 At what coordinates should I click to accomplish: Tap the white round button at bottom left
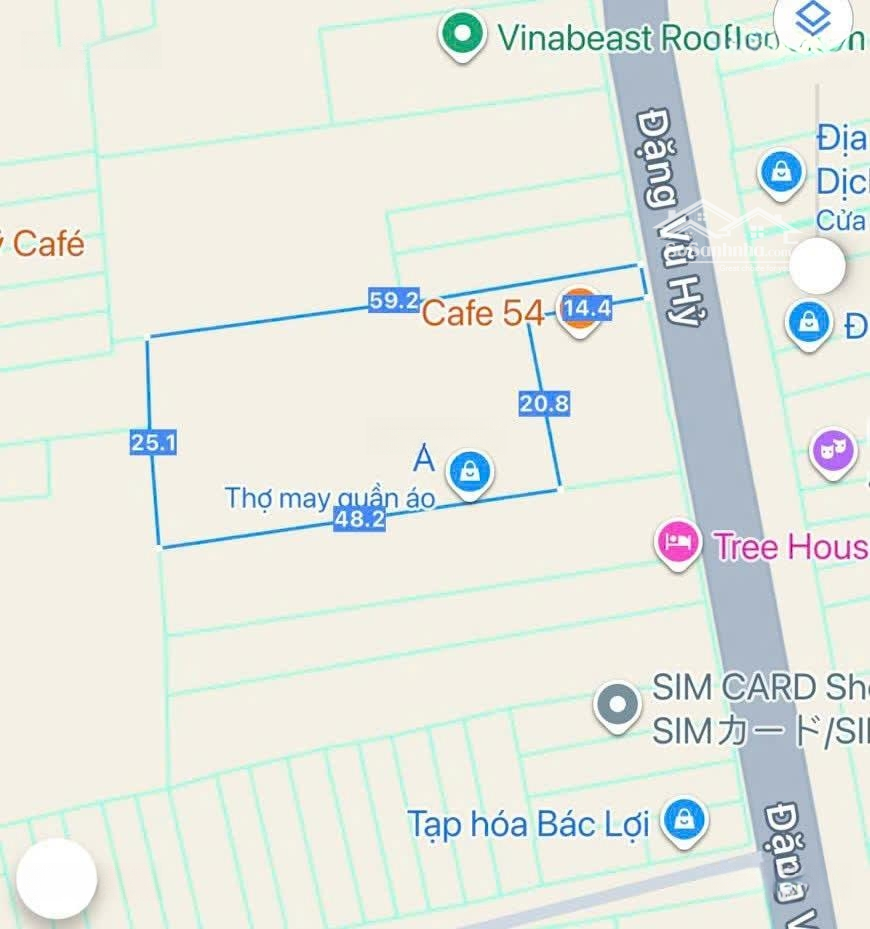point(56,878)
